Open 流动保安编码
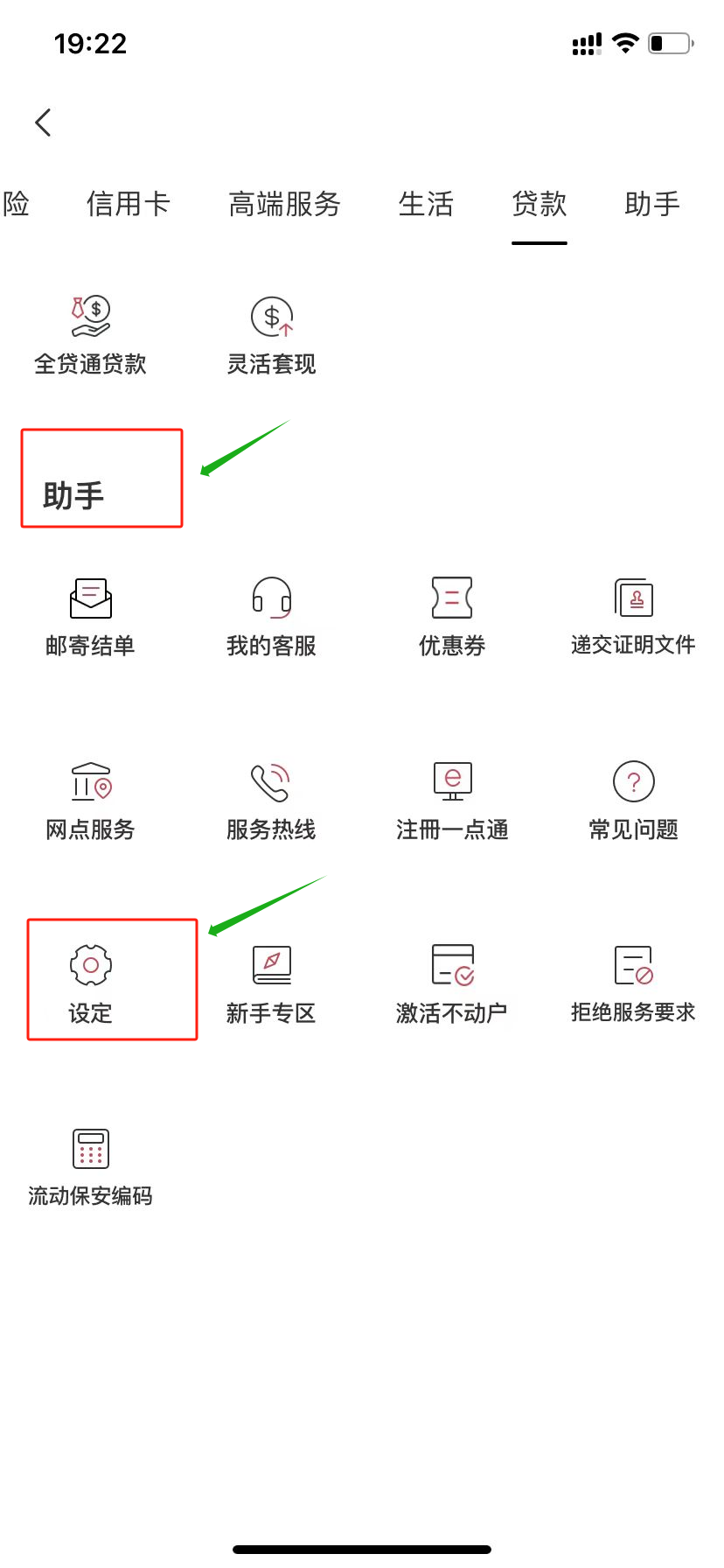The width and height of the screenshot is (724, 1568). click(x=90, y=1168)
